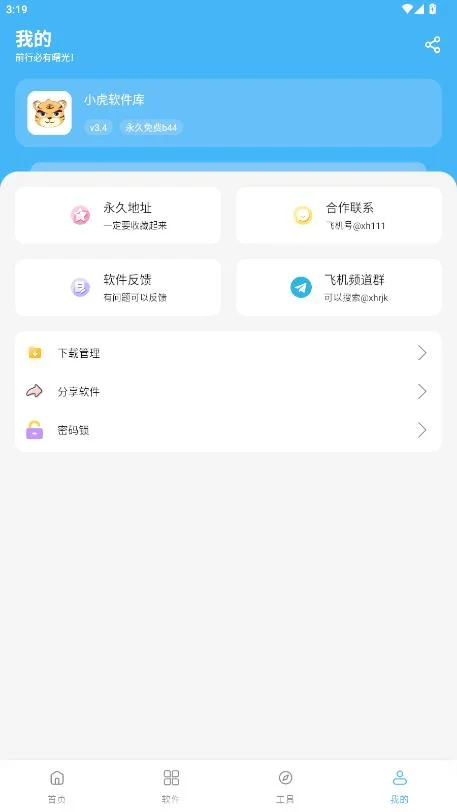Image resolution: width=457 pixels, height=812 pixels.
Task: Select the 我的 tab
Action: click(x=399, y=786)
